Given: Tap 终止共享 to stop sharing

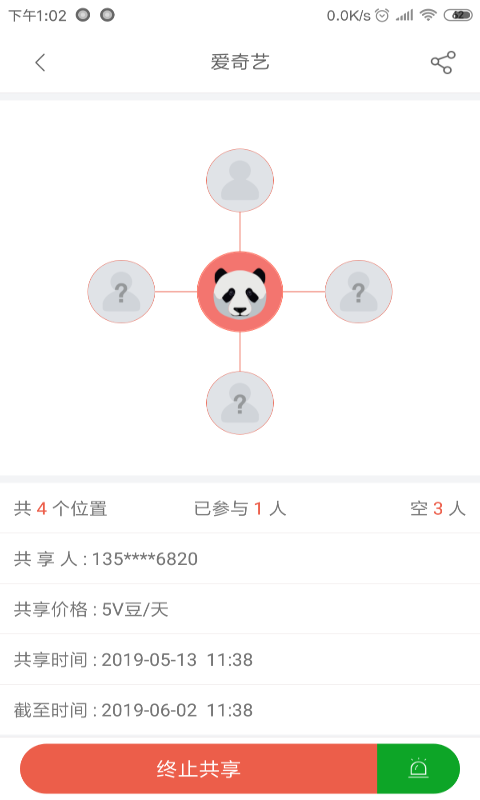Looking at the screenshot, I should (x=198, y=768).
